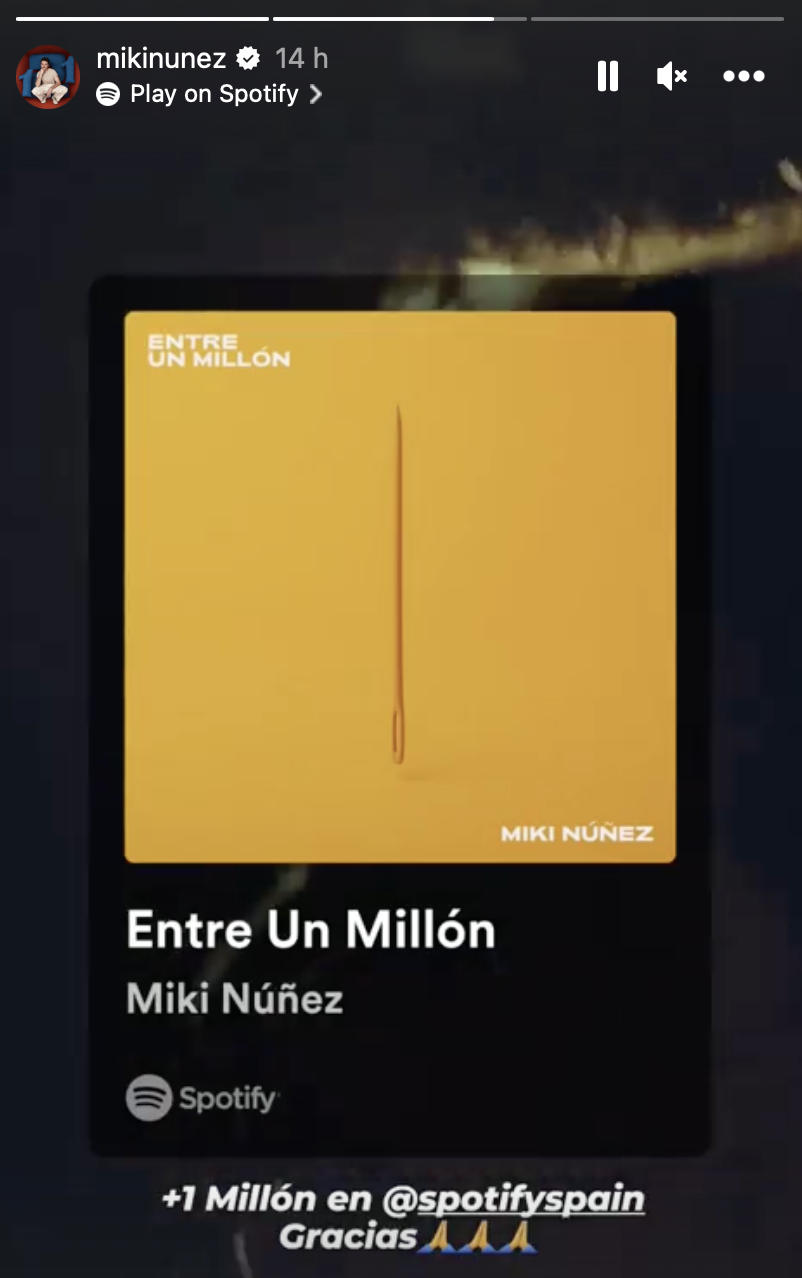
Task: Open the Entre Un Millón Spotify card
Action: tap(400, 715)
